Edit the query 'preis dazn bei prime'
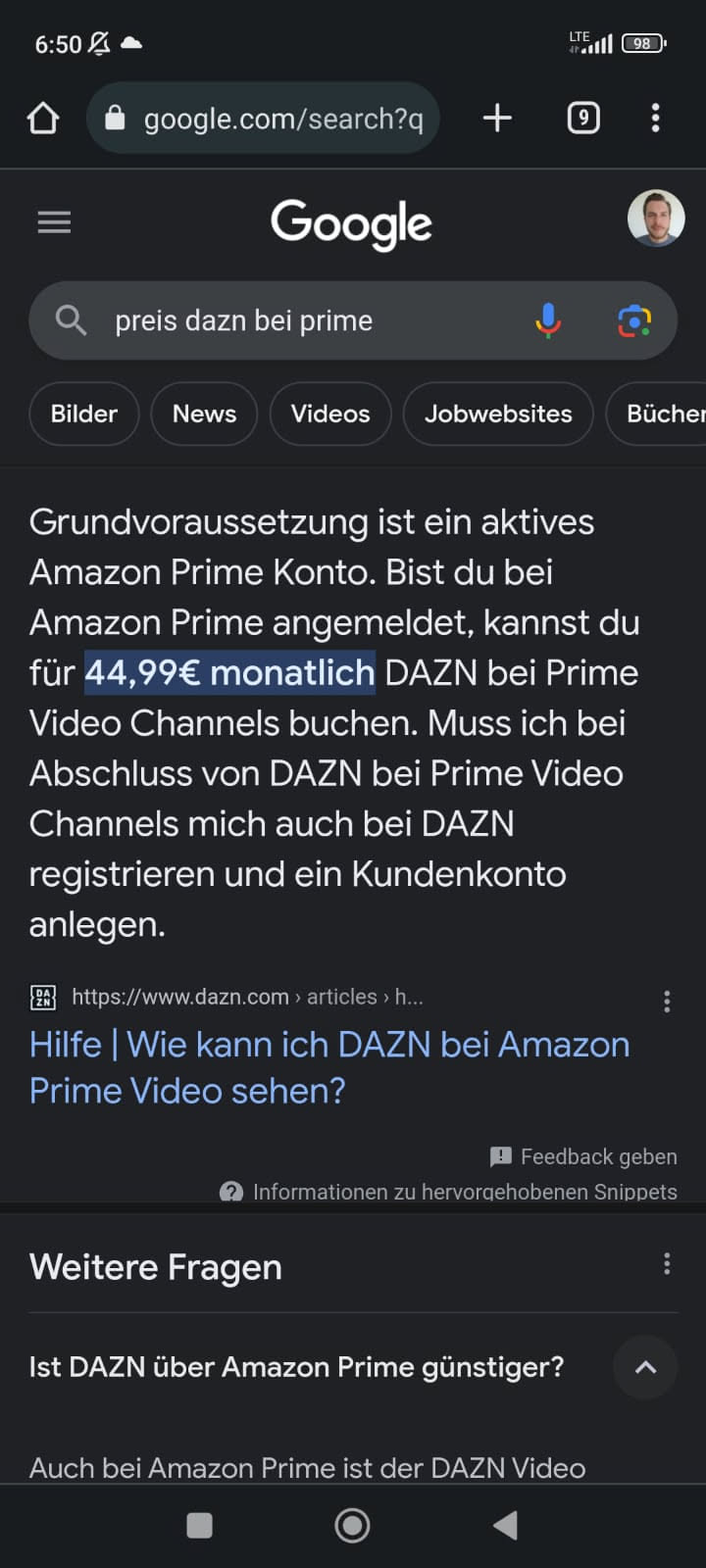 294,320
